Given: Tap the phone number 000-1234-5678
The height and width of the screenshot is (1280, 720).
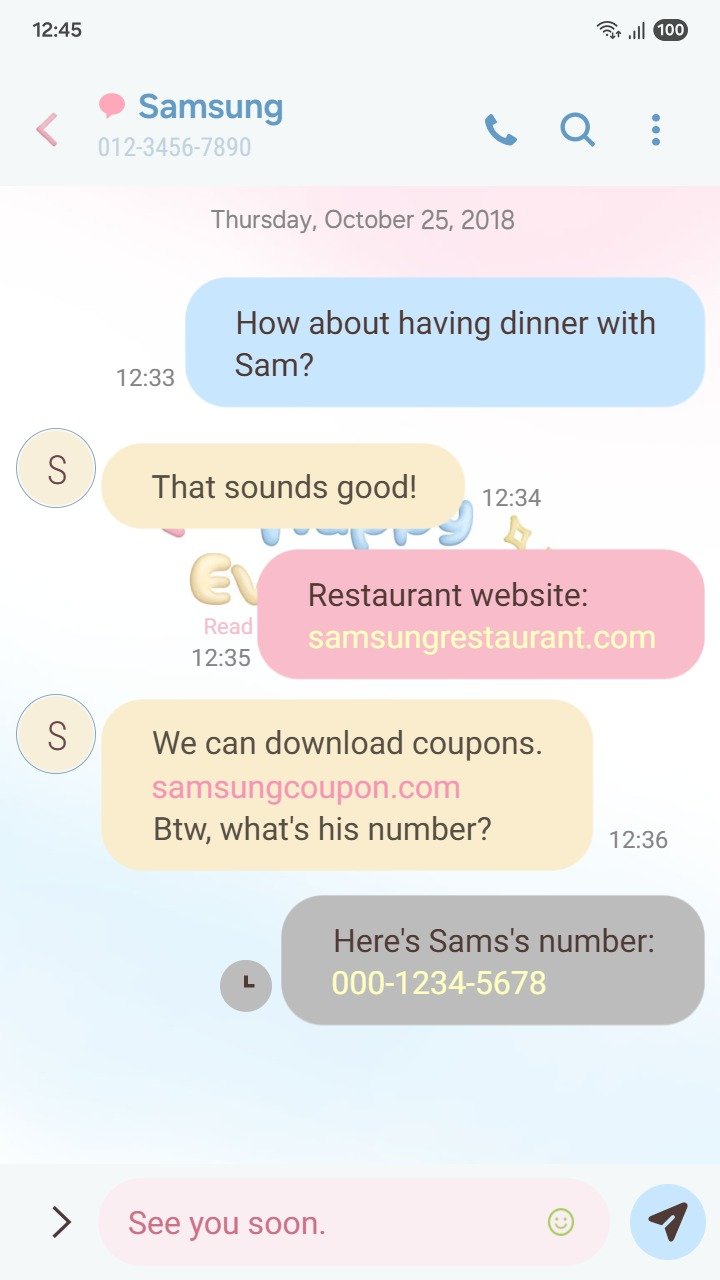Looking at the screenshot, I should (439, 983).
